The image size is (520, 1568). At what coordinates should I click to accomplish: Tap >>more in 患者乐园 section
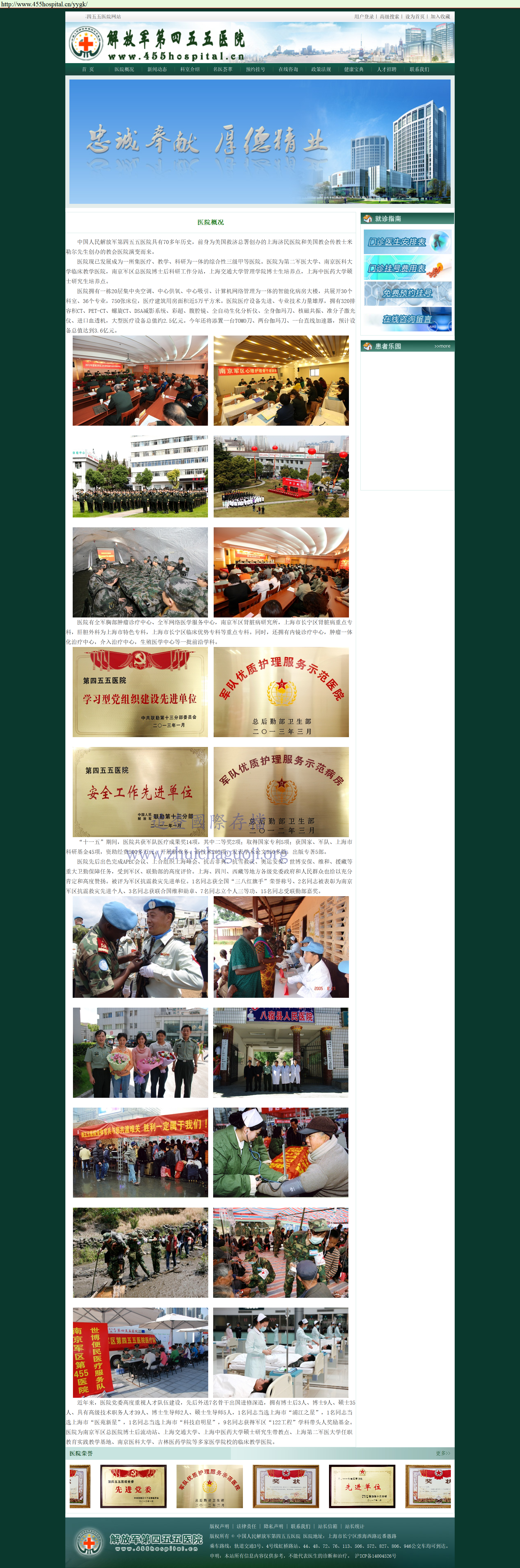click(443, 346)
